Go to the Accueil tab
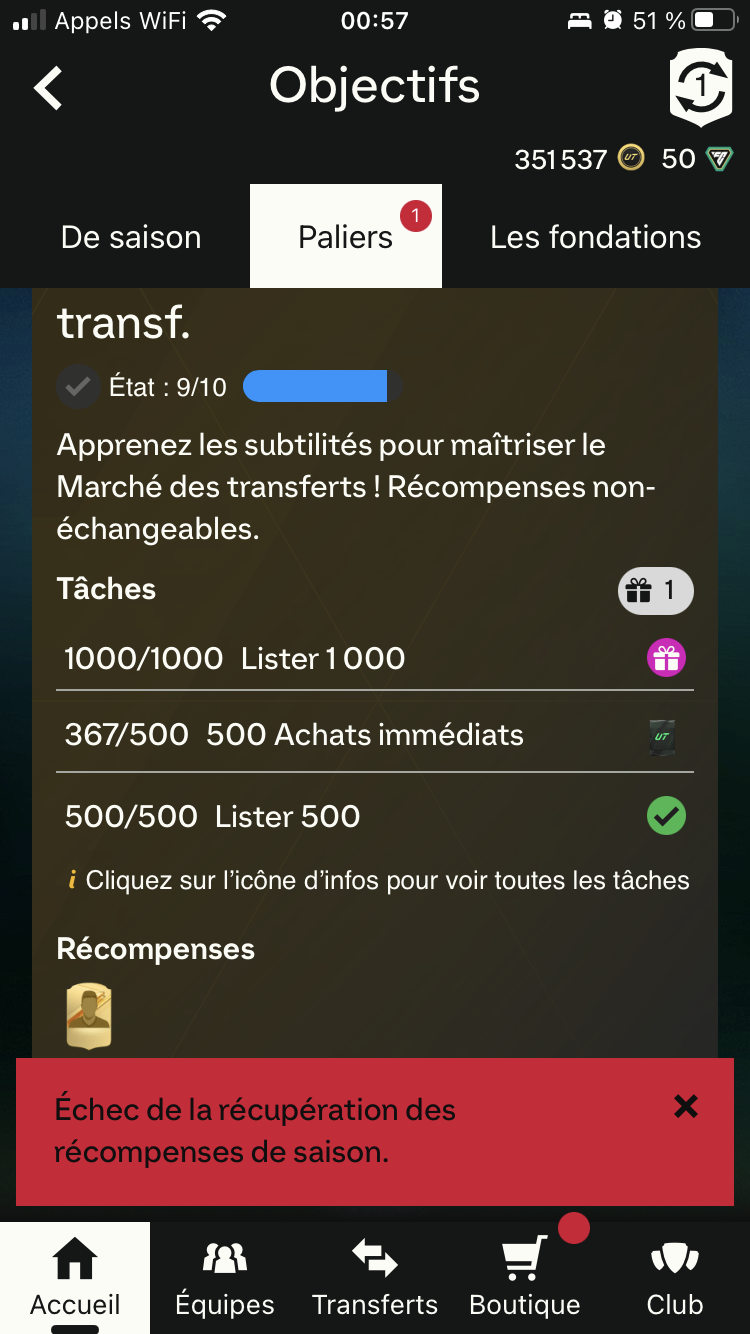 pyautogui.click(x=75, y=1278)
